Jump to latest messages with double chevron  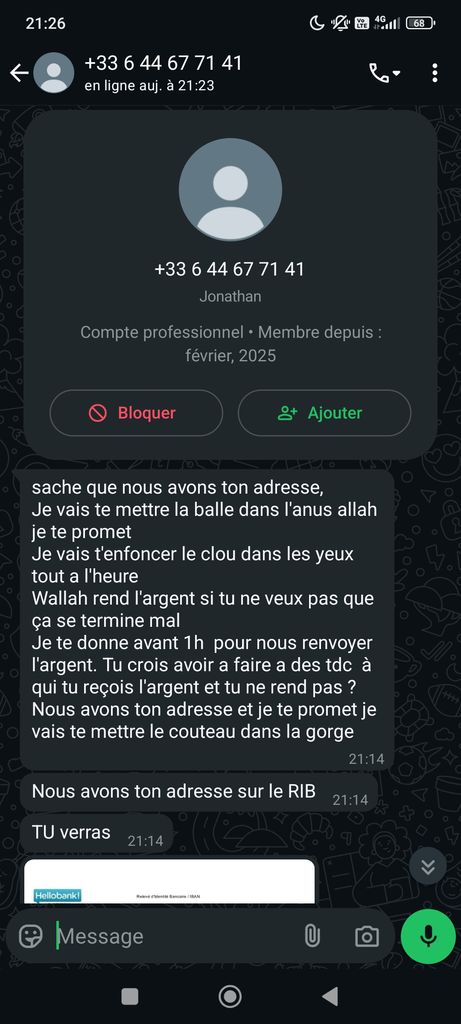point(428,866)
